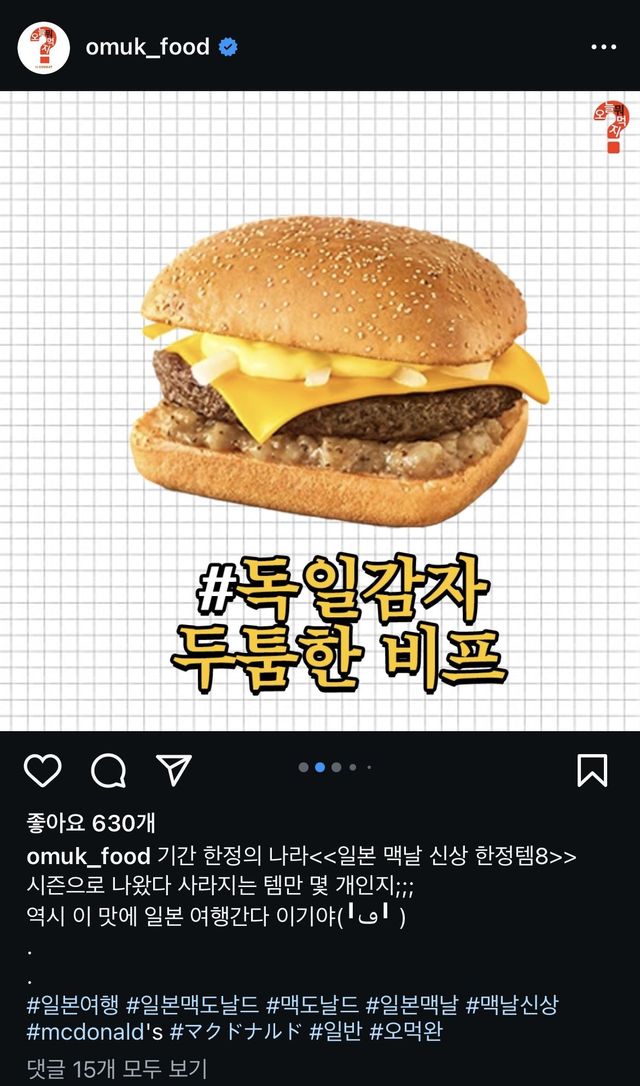Tap the #맥도날드 hashtag
640x1086 pixels.
[312, 1003]
